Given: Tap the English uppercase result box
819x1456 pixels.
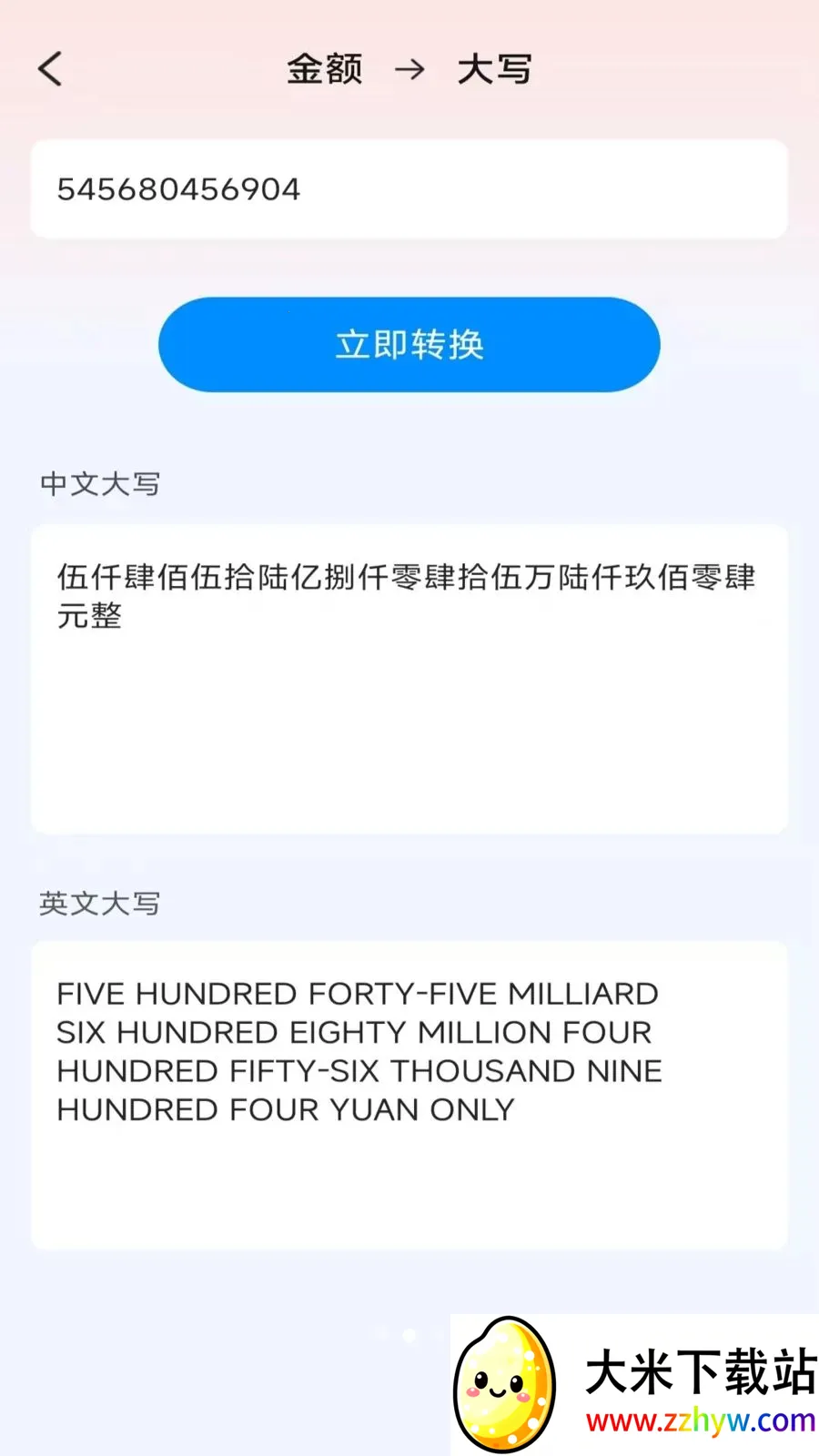Looking at the screenshot, I should click(408, 1097).
